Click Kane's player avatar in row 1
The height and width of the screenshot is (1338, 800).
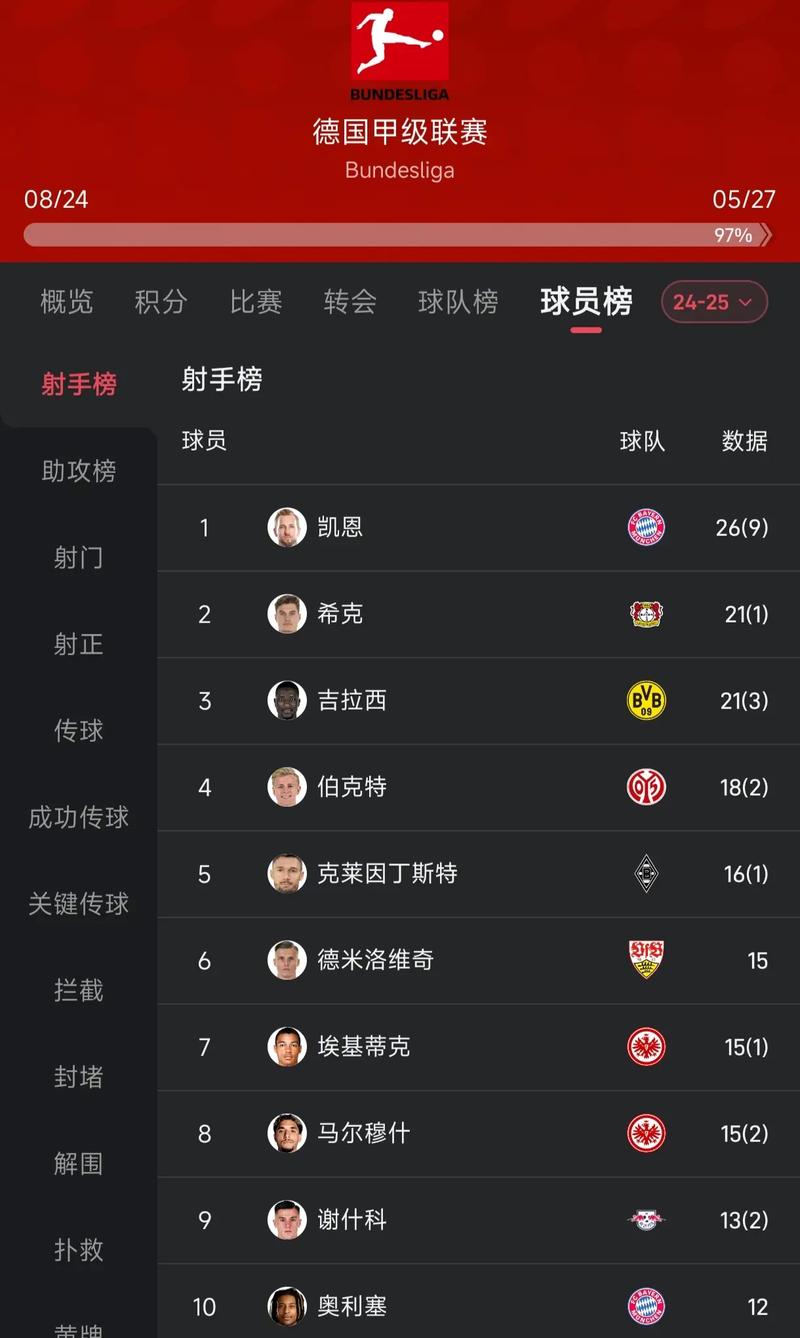click(x=286, y=527)
